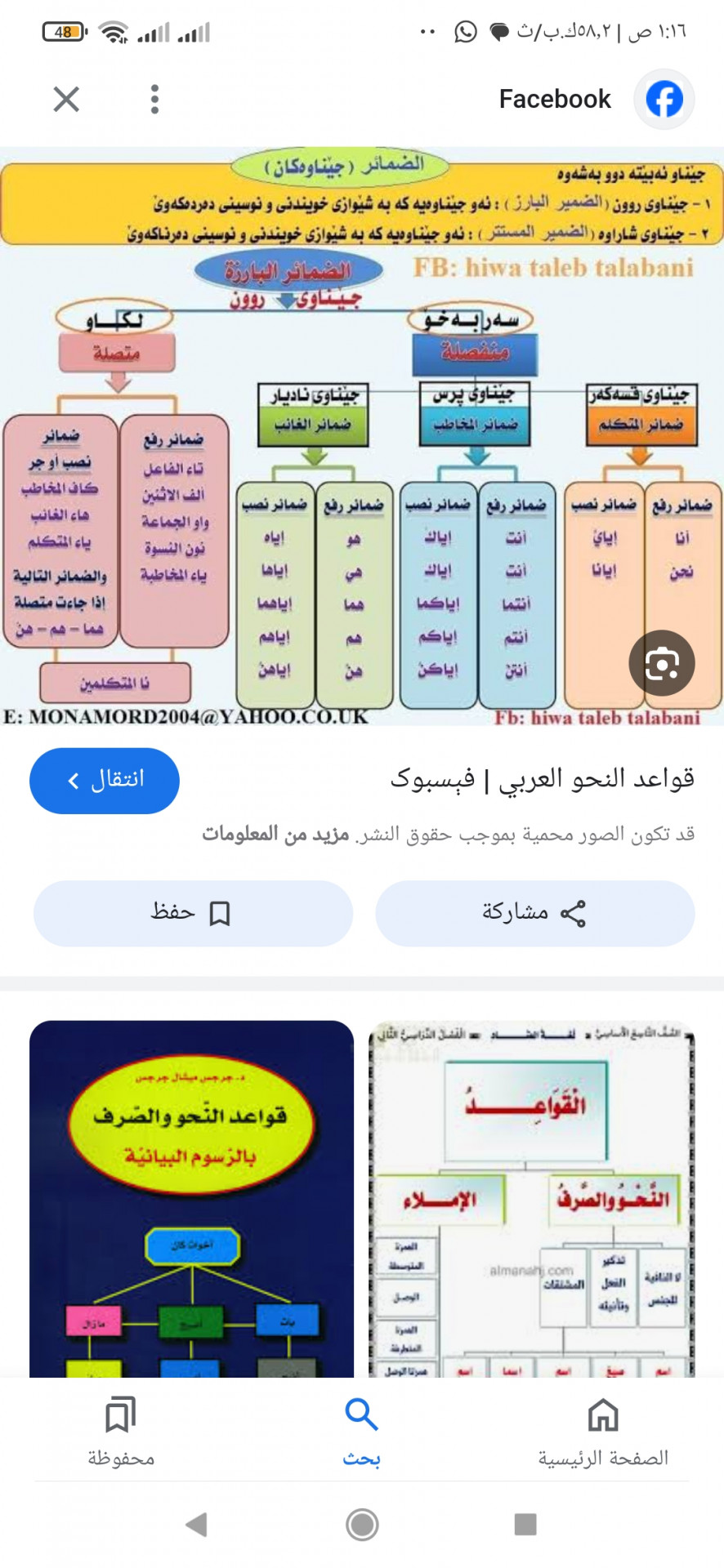
Task: Tap the system back button
Action: (x=196, y=1524)
